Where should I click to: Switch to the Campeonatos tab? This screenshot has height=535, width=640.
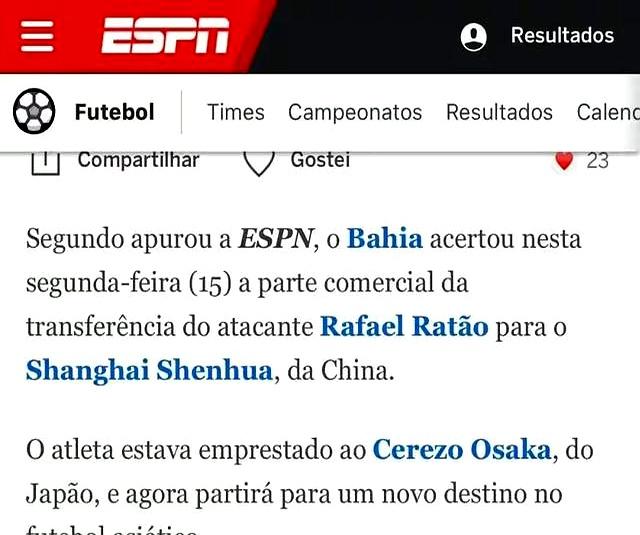coord(355,112)
